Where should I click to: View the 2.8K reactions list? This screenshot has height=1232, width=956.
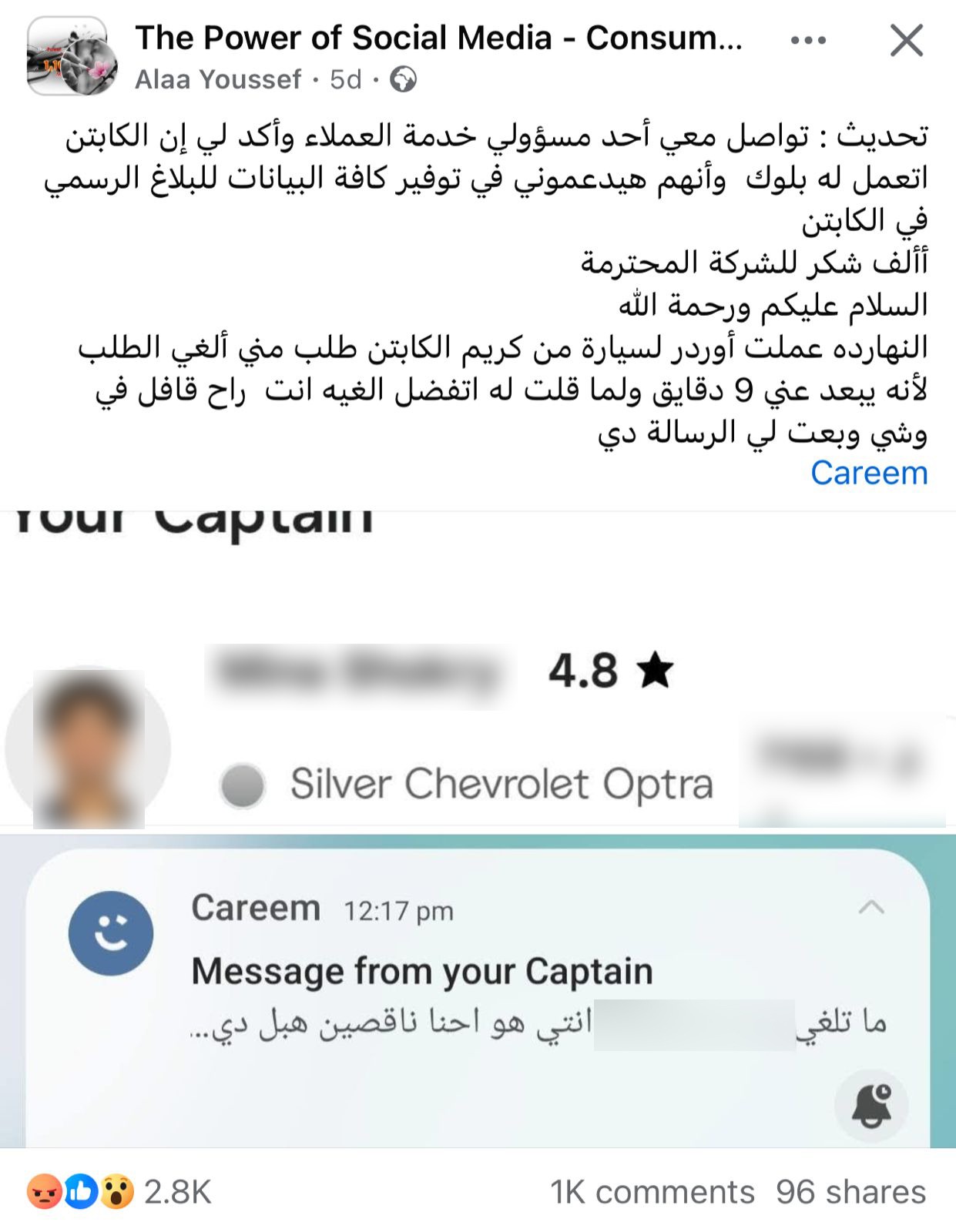tap(119, 1192)
